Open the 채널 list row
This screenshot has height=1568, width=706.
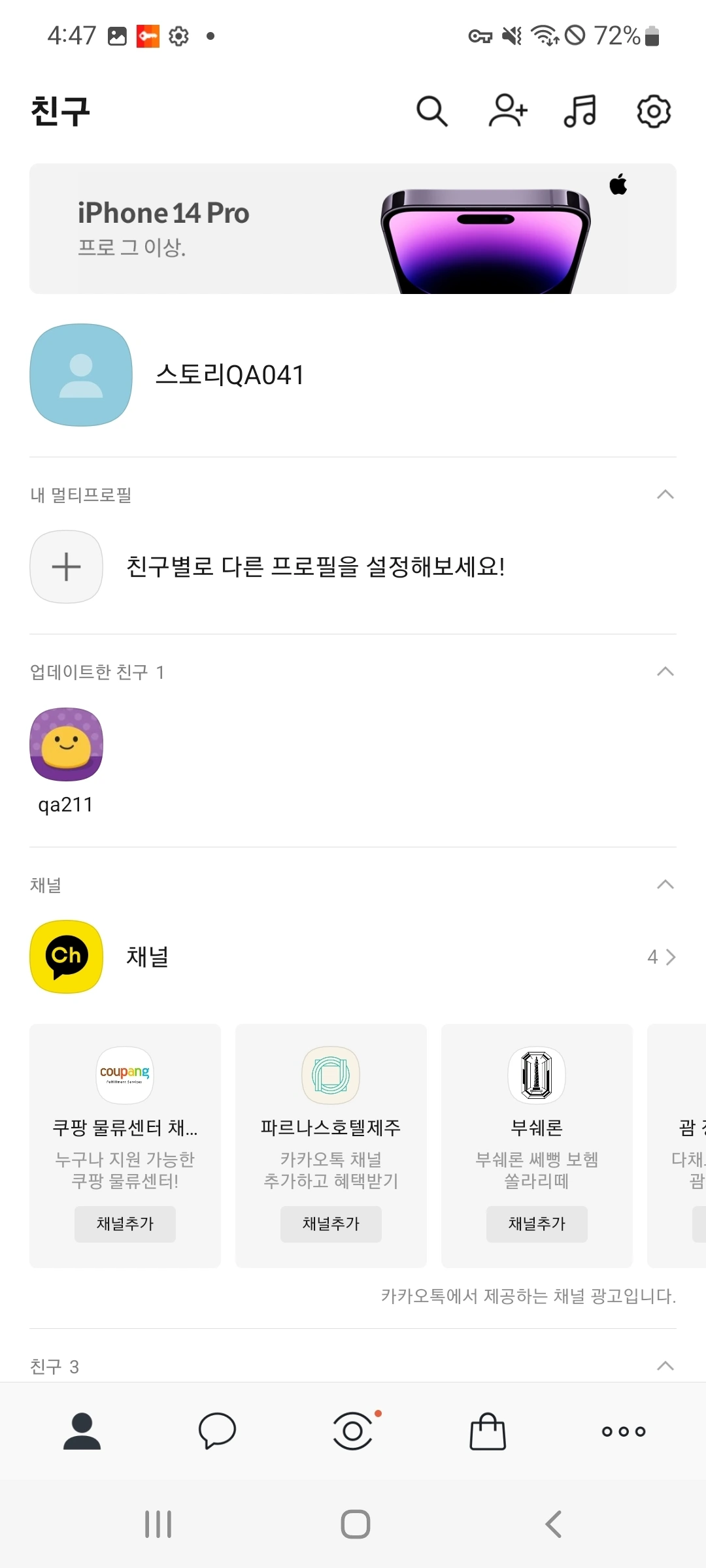[x=353, y=957]
